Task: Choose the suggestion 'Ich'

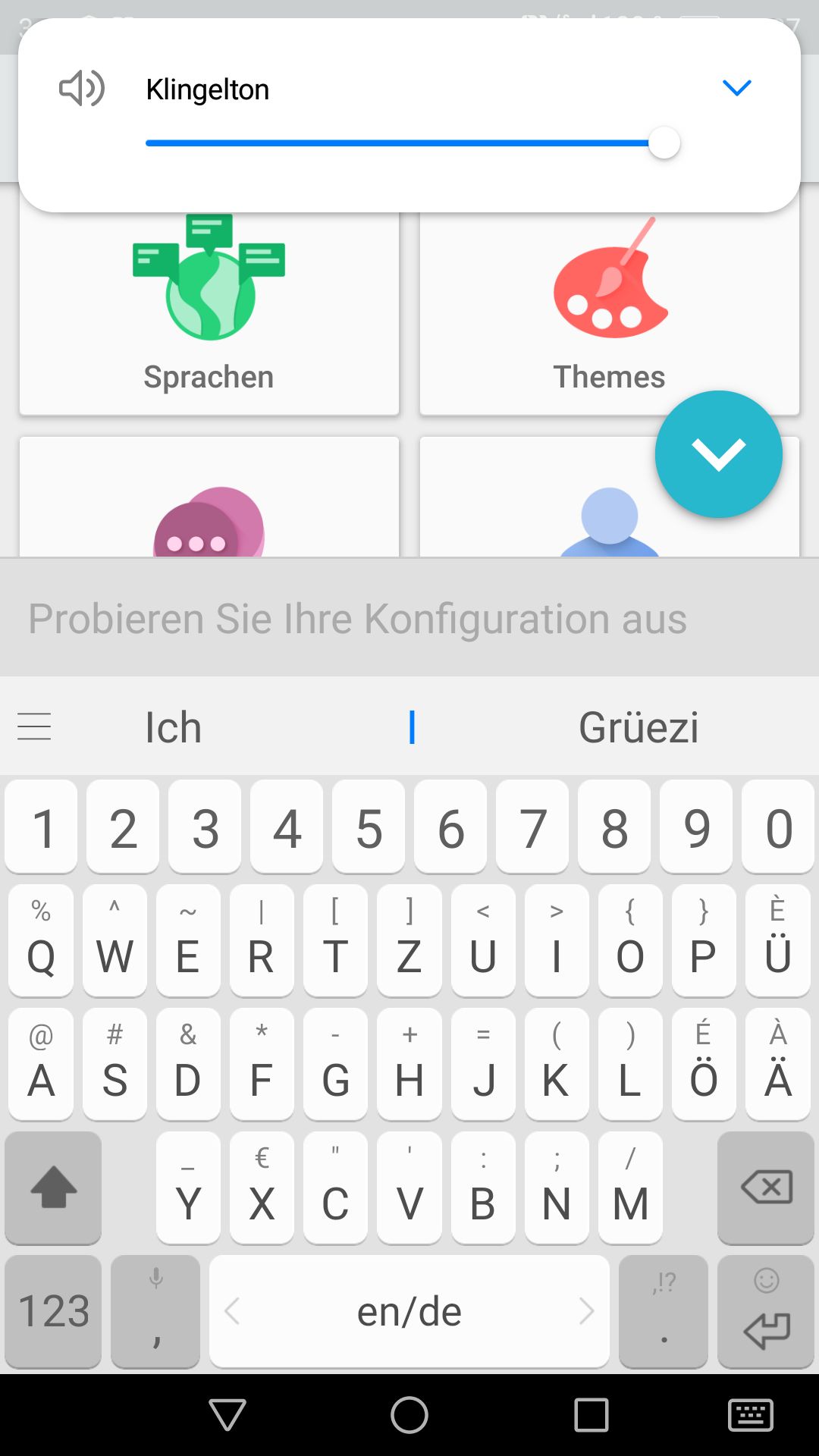Action: point(174,728)
